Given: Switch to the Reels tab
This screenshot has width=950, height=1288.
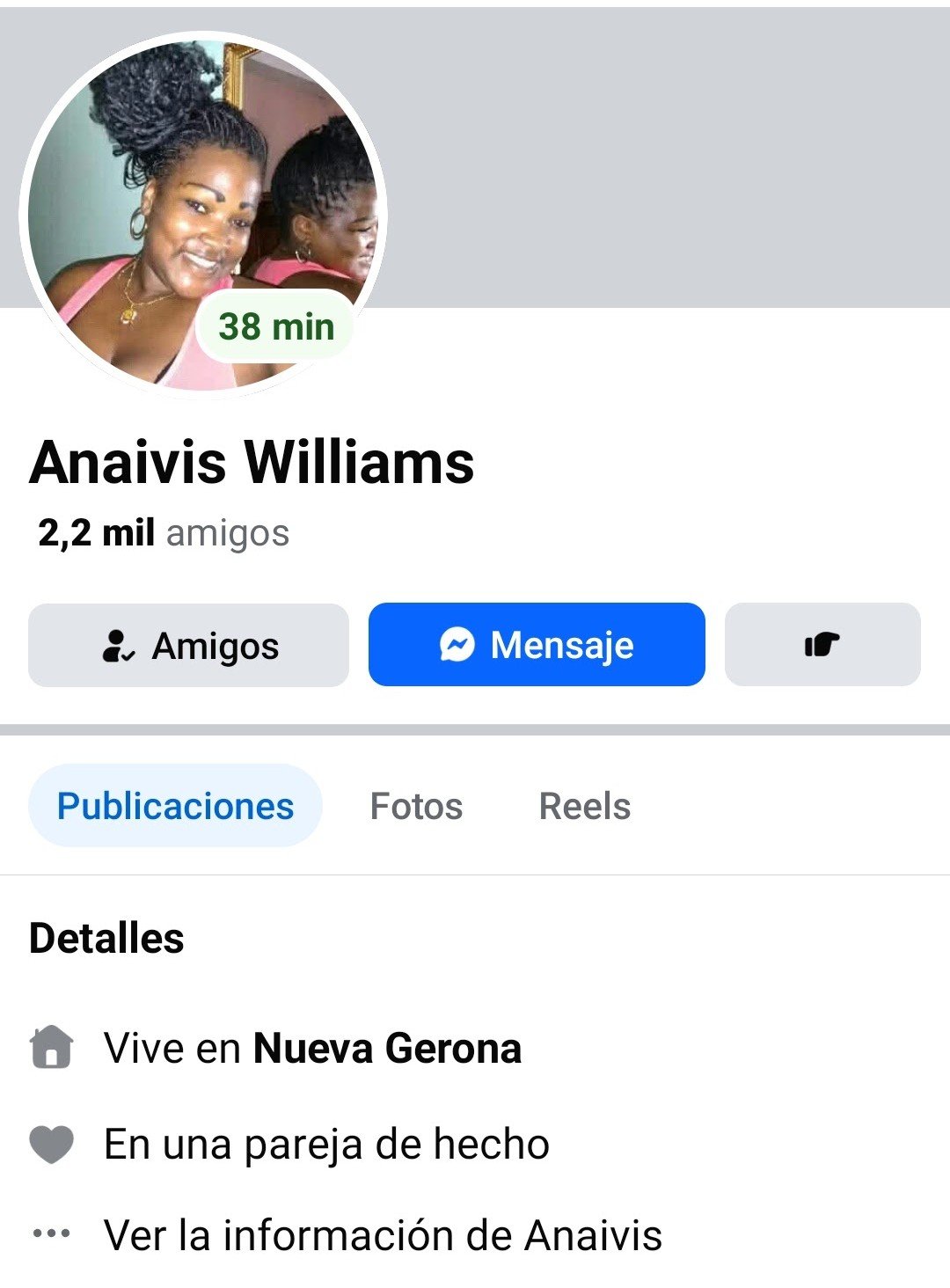Looking at the screenshot, I should (x=584, y=806).
